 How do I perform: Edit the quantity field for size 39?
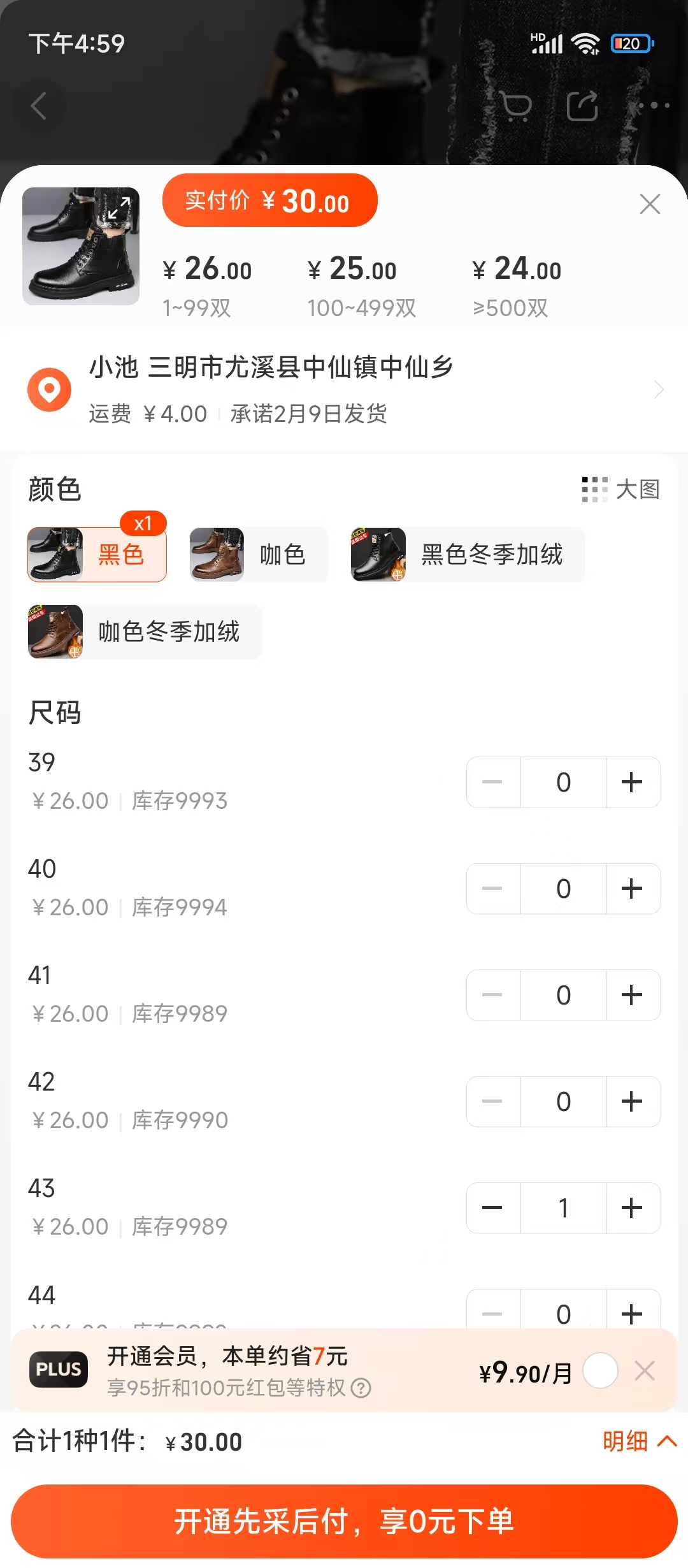pyautogui.click(x=563, y=782)
